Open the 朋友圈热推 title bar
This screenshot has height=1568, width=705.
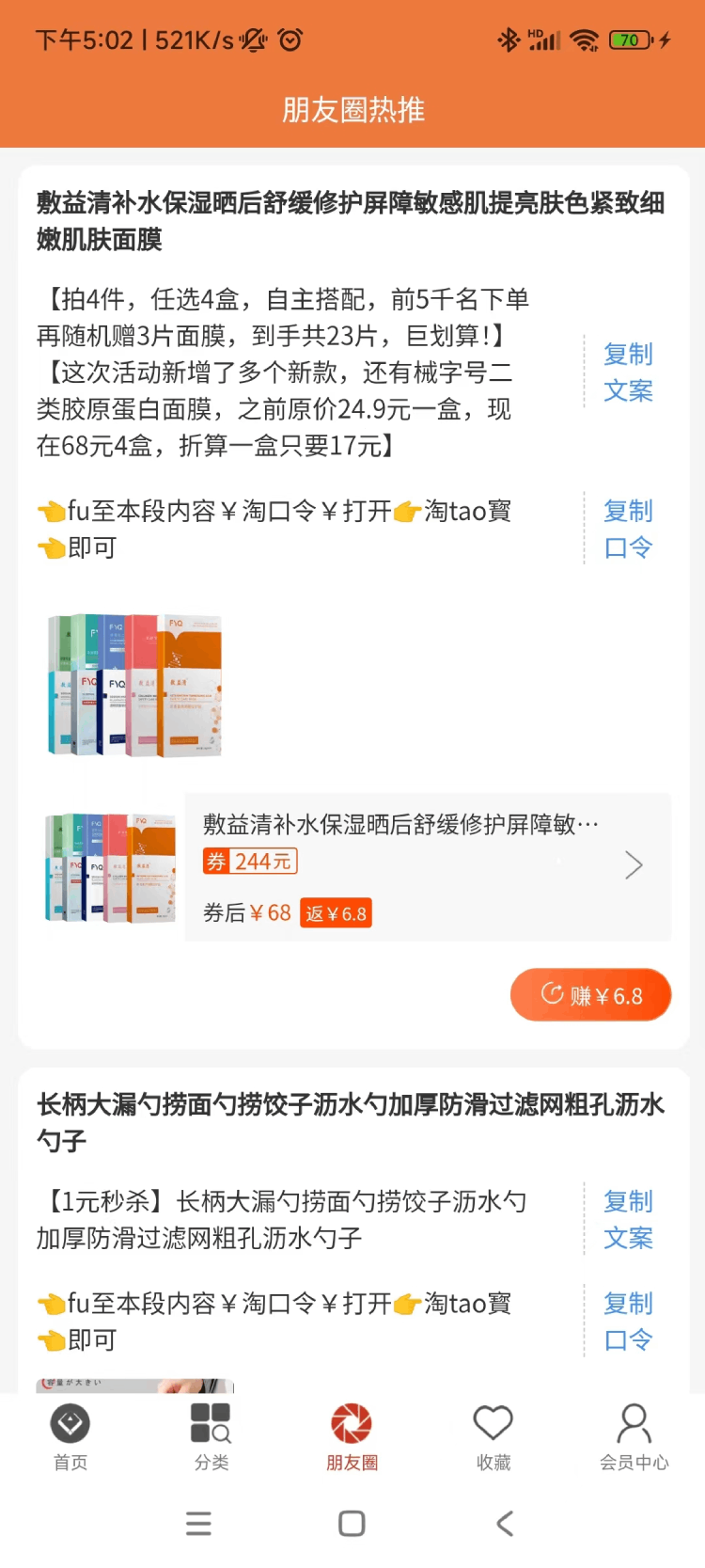(x=352, y=109)
